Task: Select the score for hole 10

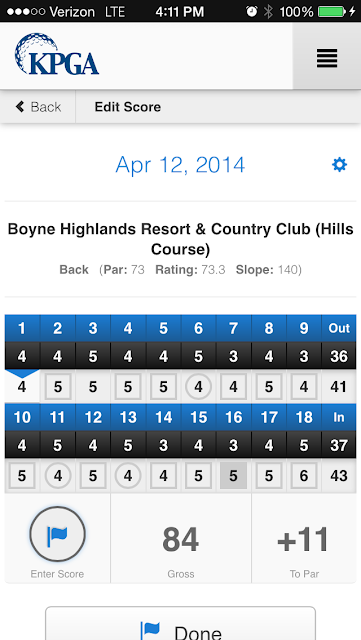Action: pos(22,476)
